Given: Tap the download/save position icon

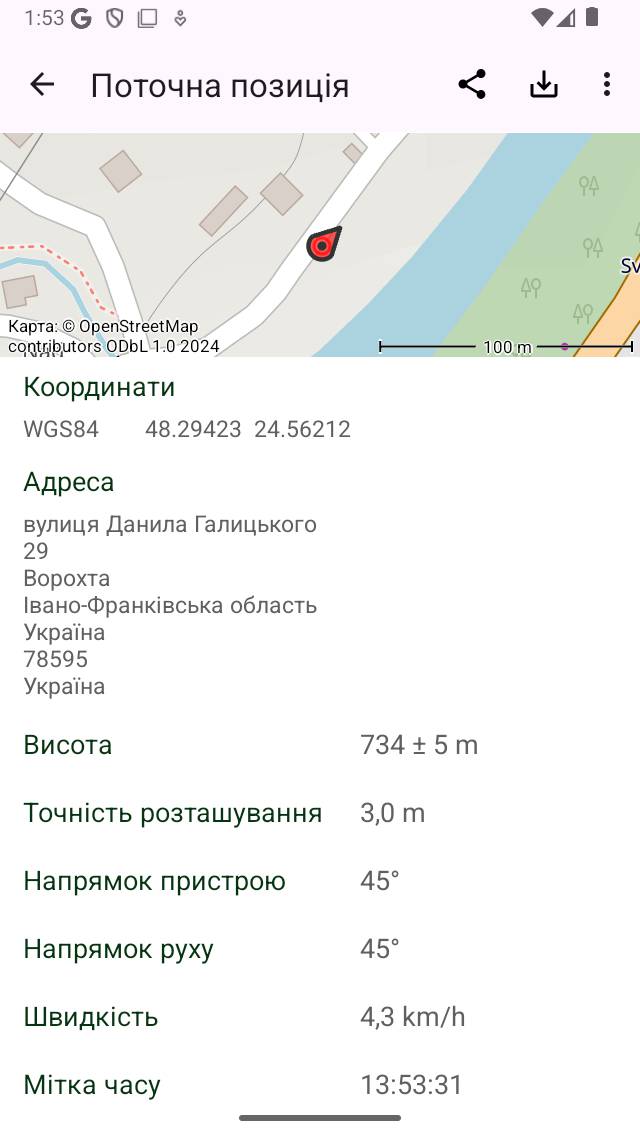Looking at the screenshot, I should [x=544, y=85].
